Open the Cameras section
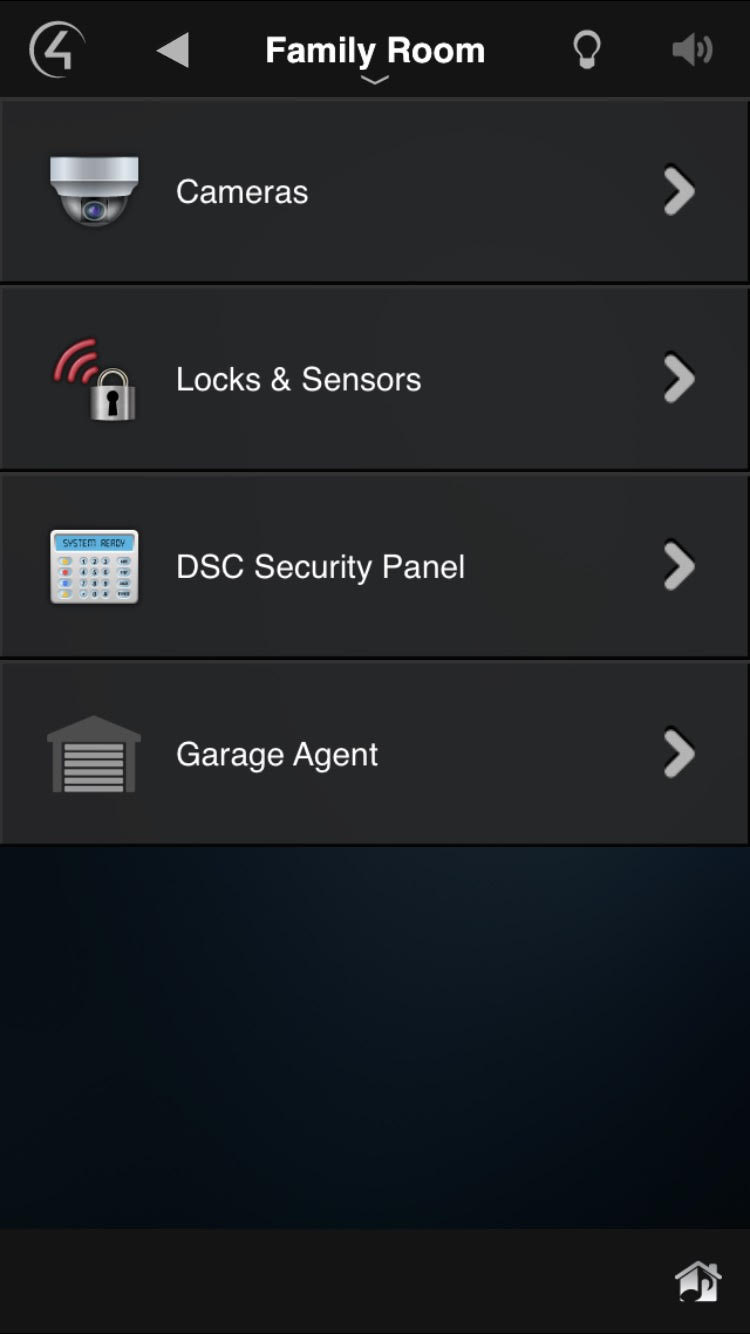The width and height of the screenshot is (750, 1334). (375, 190)
